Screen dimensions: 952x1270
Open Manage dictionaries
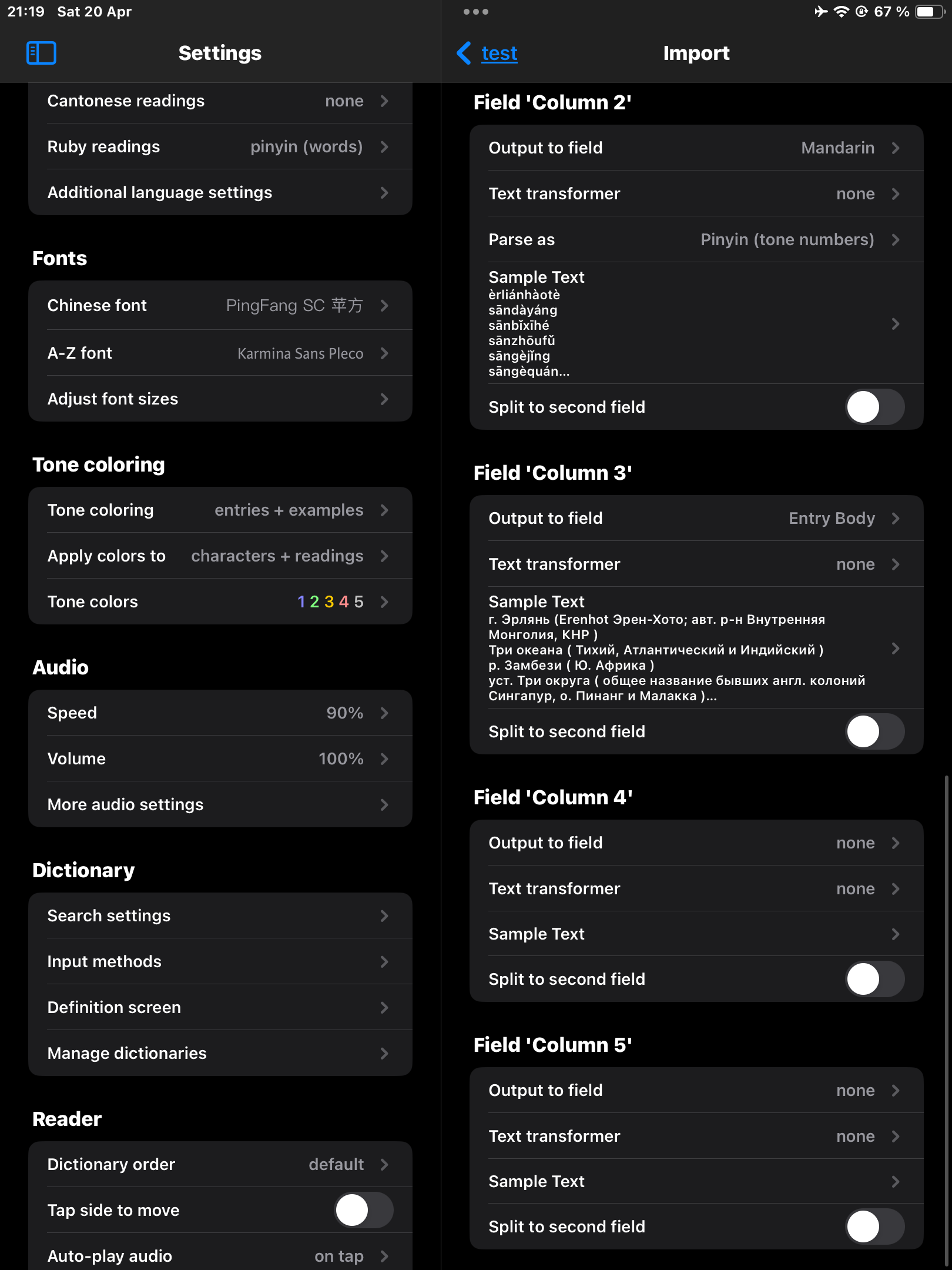(x=220, y=1054)
